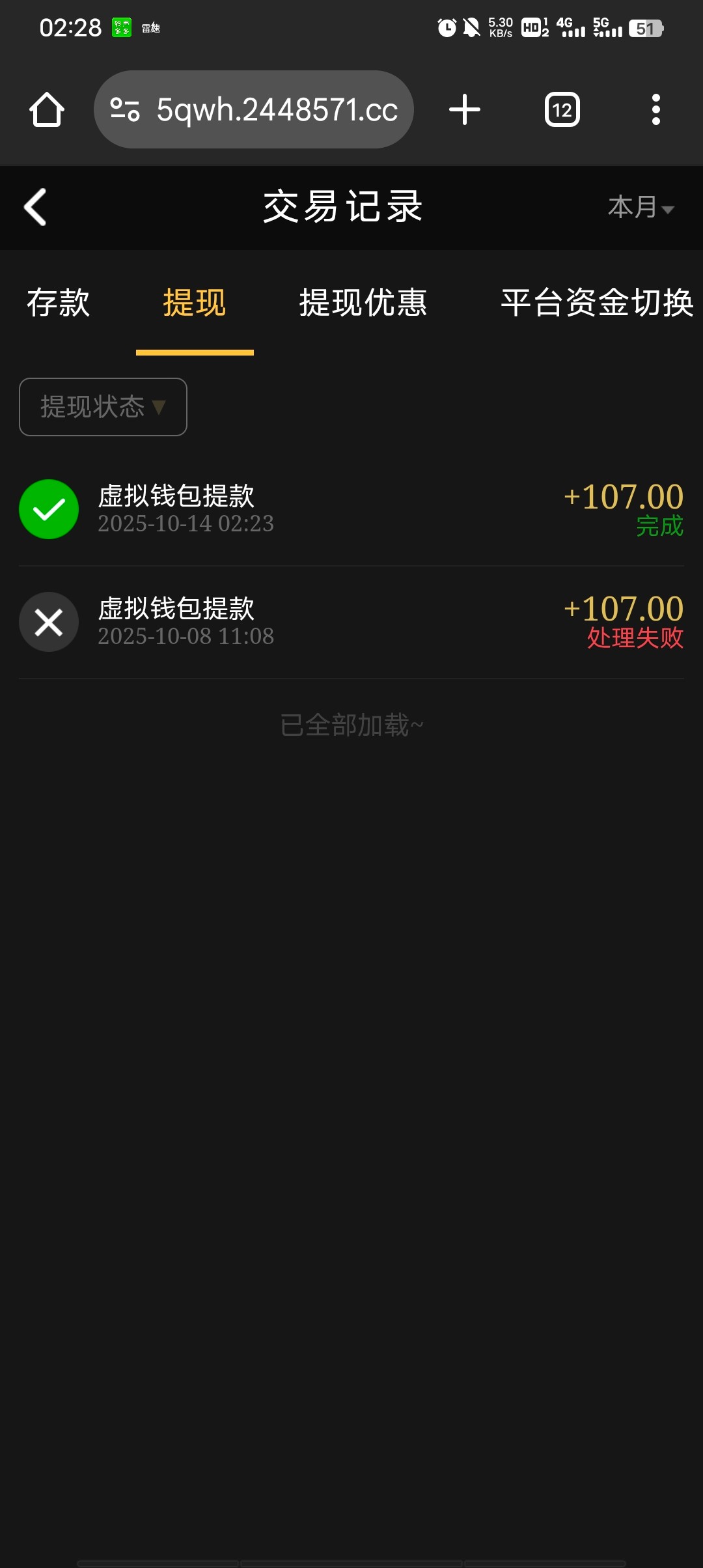The image size is (703, 1568).
Task: Tap the browser home icon
Action: pyautogui.click(x=47, y=109)
